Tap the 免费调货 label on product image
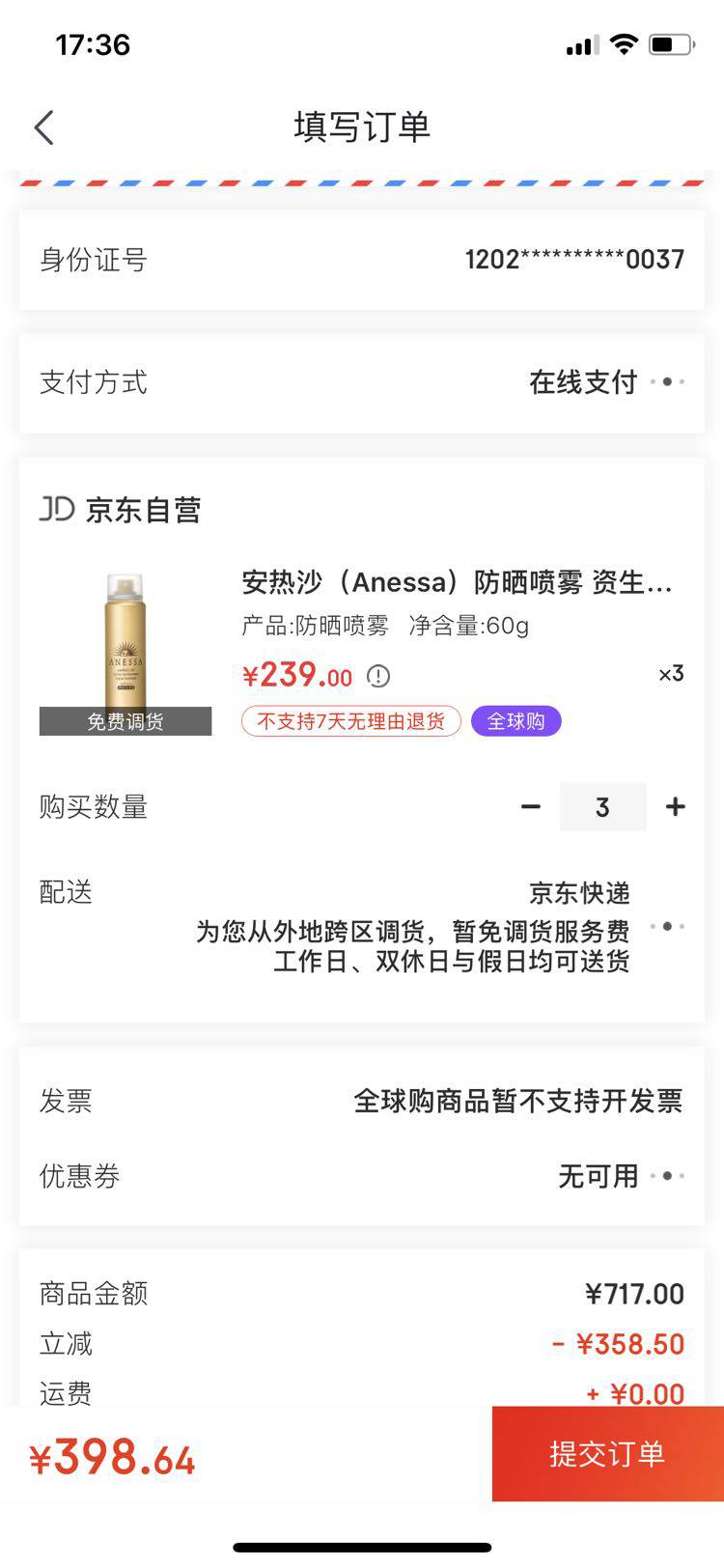Screen dimensions: 724x1568 click(125, 721)
